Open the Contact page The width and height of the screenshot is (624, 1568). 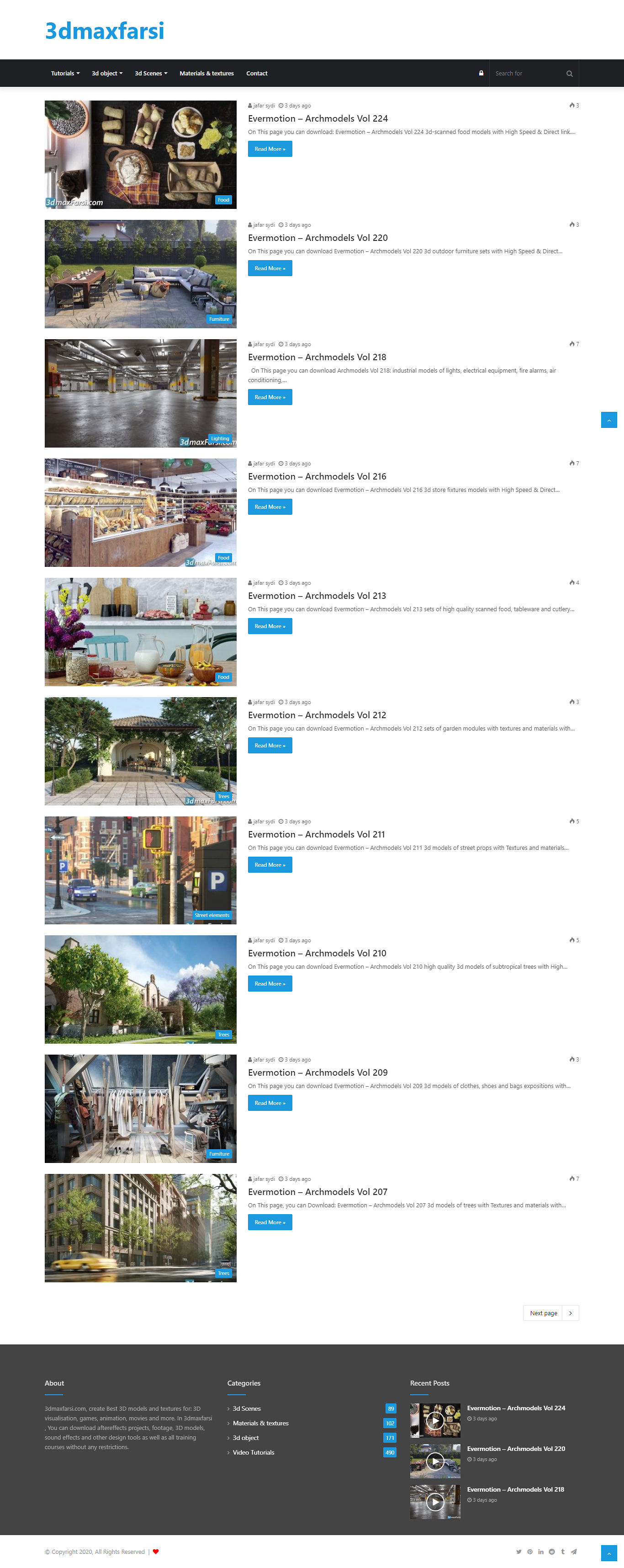[257, 73]
